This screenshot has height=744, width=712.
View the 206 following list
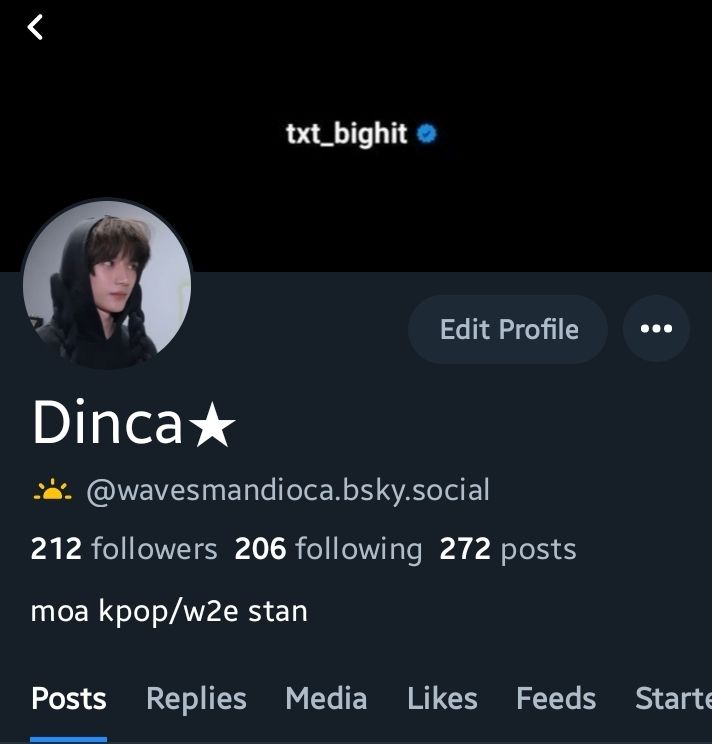pyautogui.click(x=328, y=549)
